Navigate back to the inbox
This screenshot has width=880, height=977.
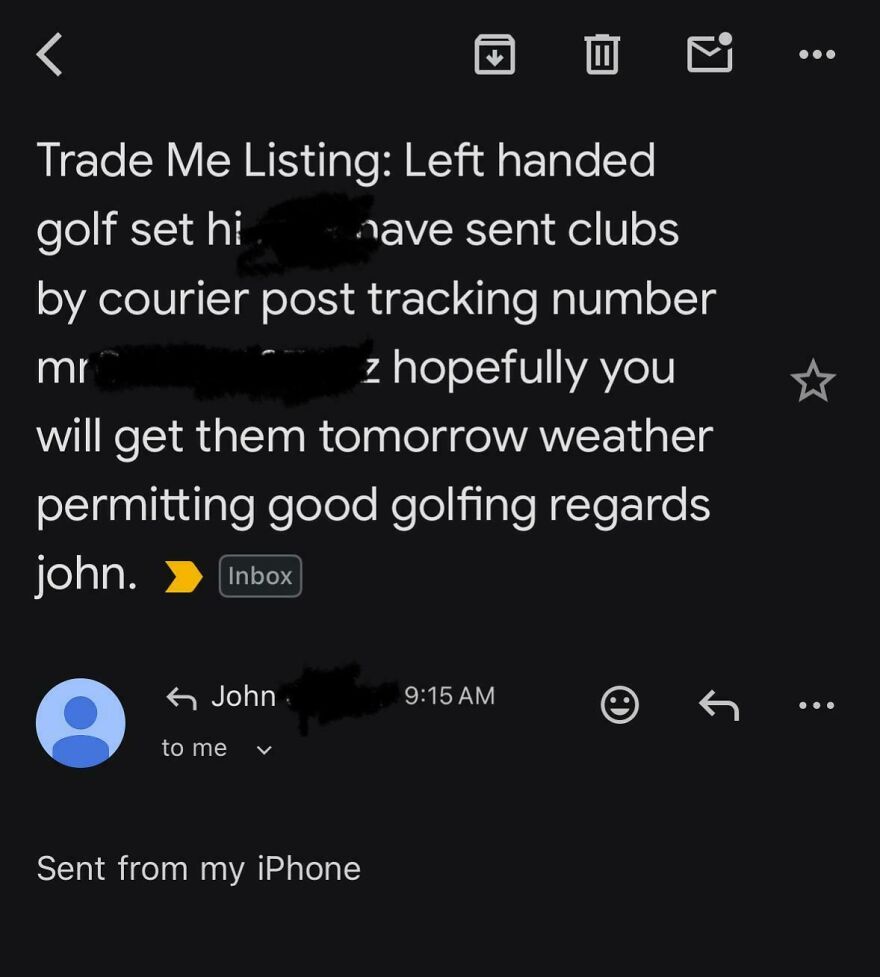pyautogui.click(x=48, y=55)
